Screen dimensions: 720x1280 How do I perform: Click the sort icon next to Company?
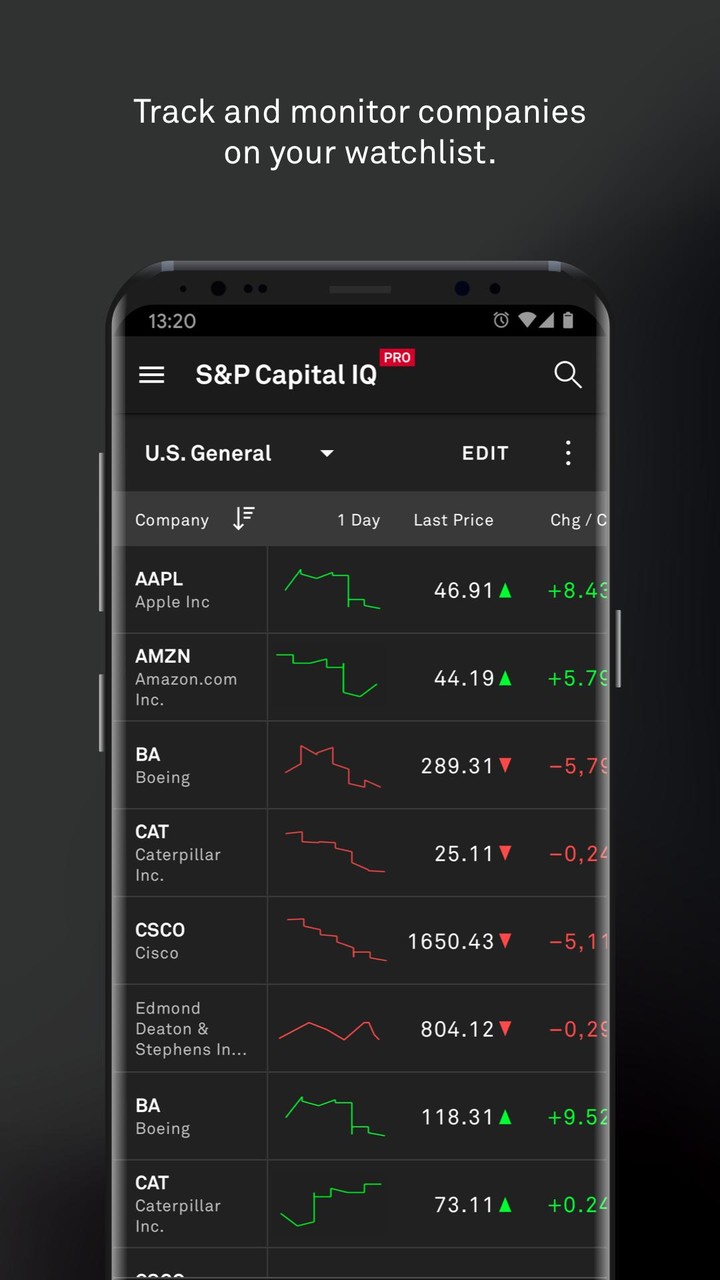point(242,519)
